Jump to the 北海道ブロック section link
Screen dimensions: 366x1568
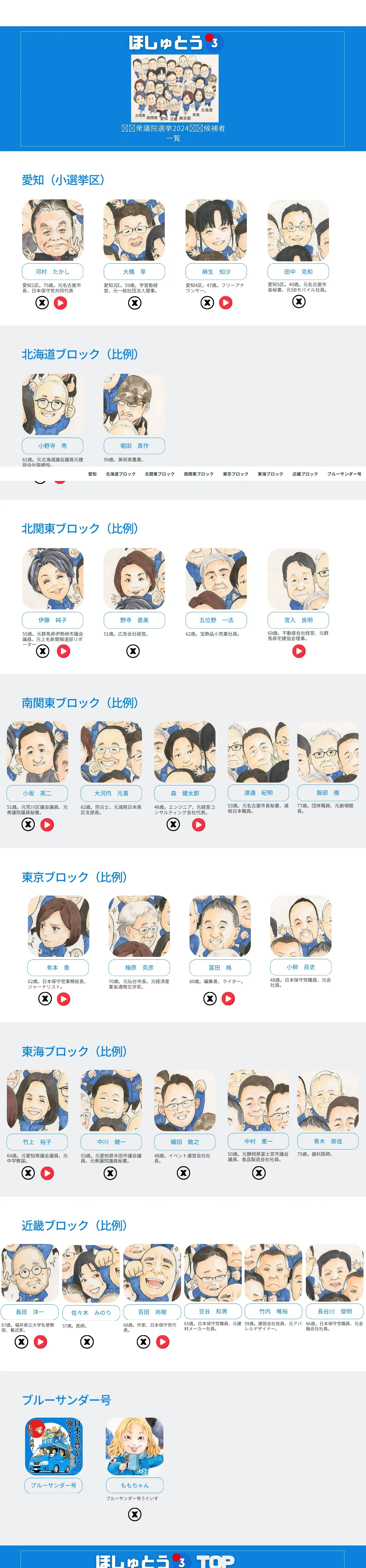(120, 474)
